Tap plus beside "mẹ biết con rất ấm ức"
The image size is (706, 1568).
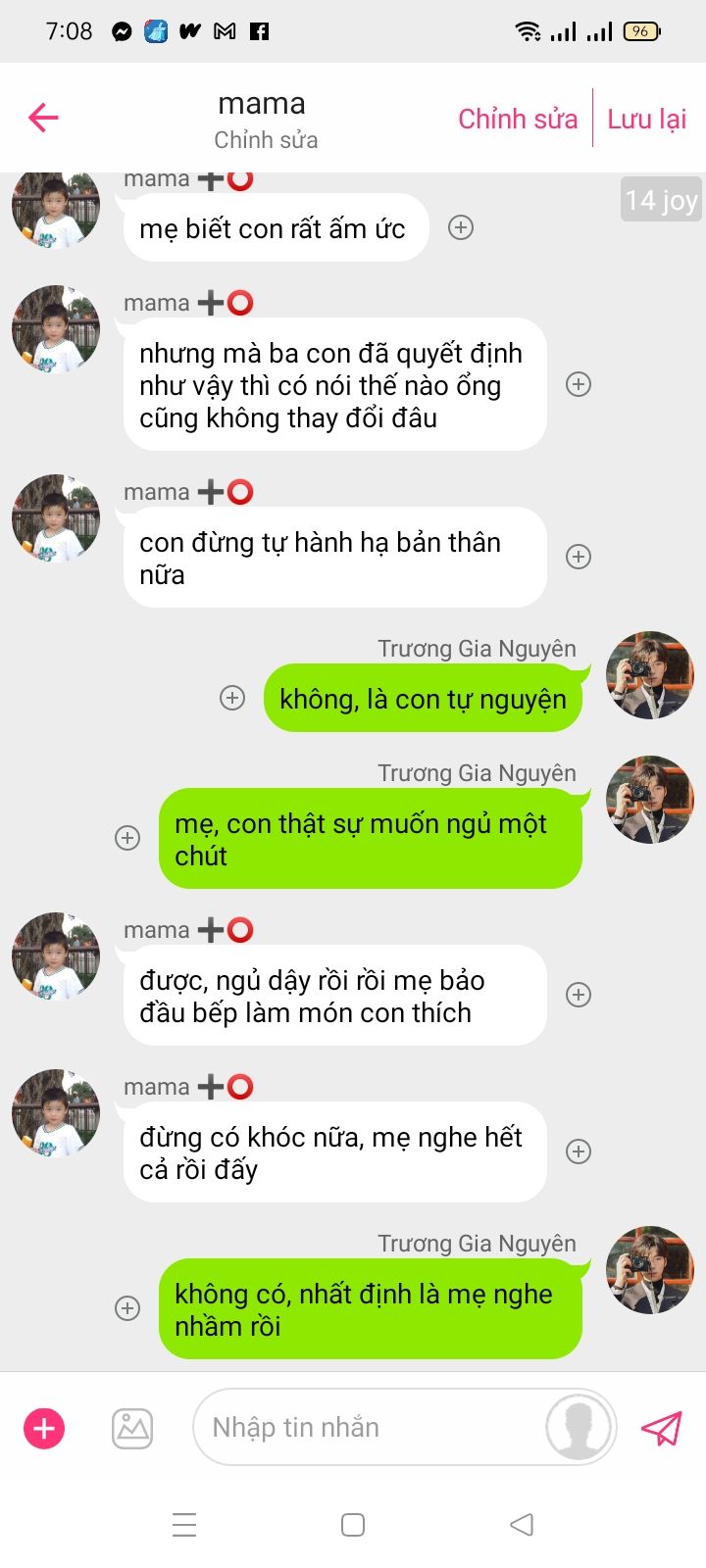(461, 227)
